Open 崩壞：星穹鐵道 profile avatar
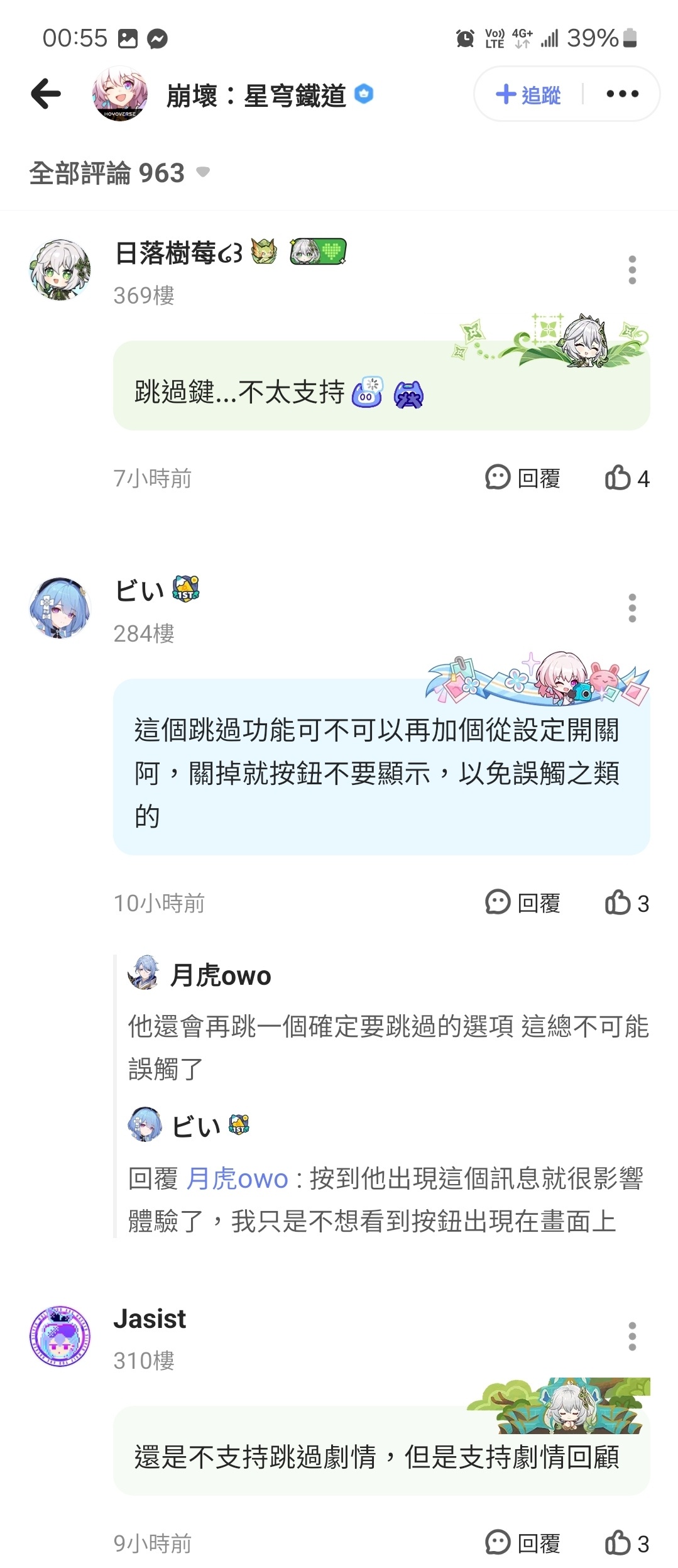Screen dimensions: 678x1568 (x=120, y=94)
